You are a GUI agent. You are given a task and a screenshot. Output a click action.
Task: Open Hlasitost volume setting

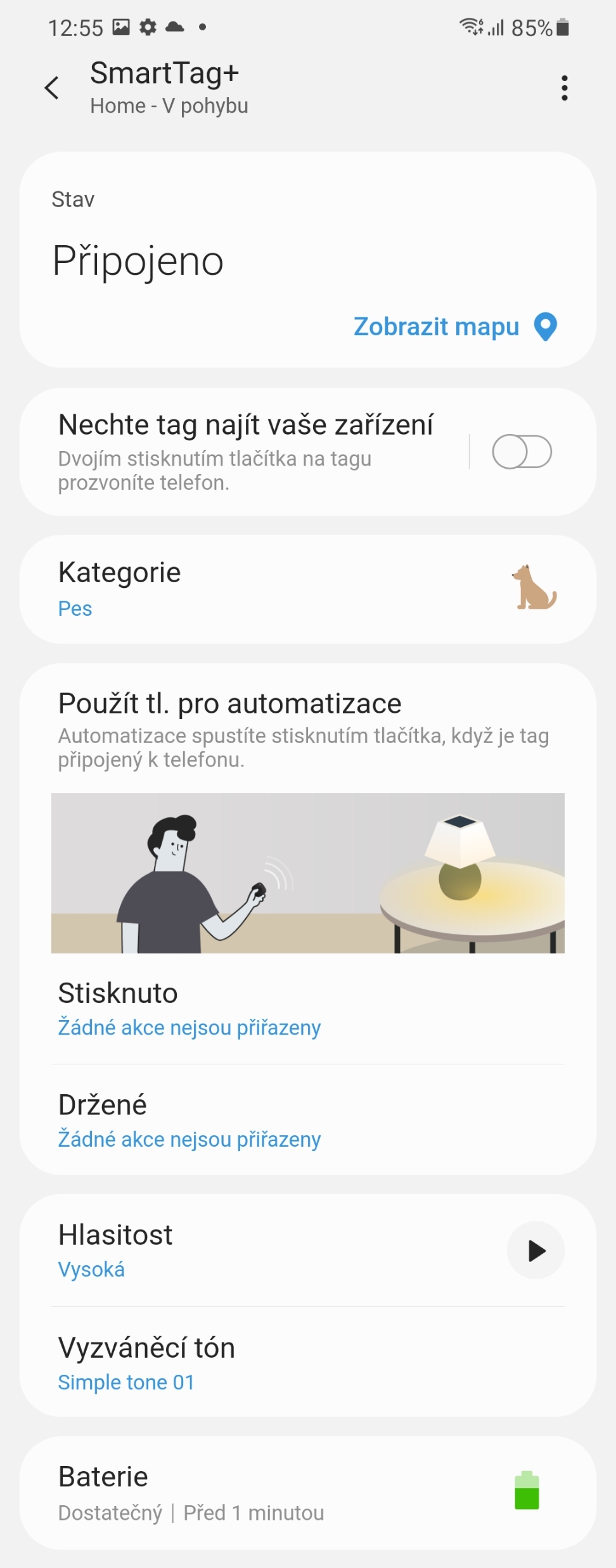pos(253,1251)
